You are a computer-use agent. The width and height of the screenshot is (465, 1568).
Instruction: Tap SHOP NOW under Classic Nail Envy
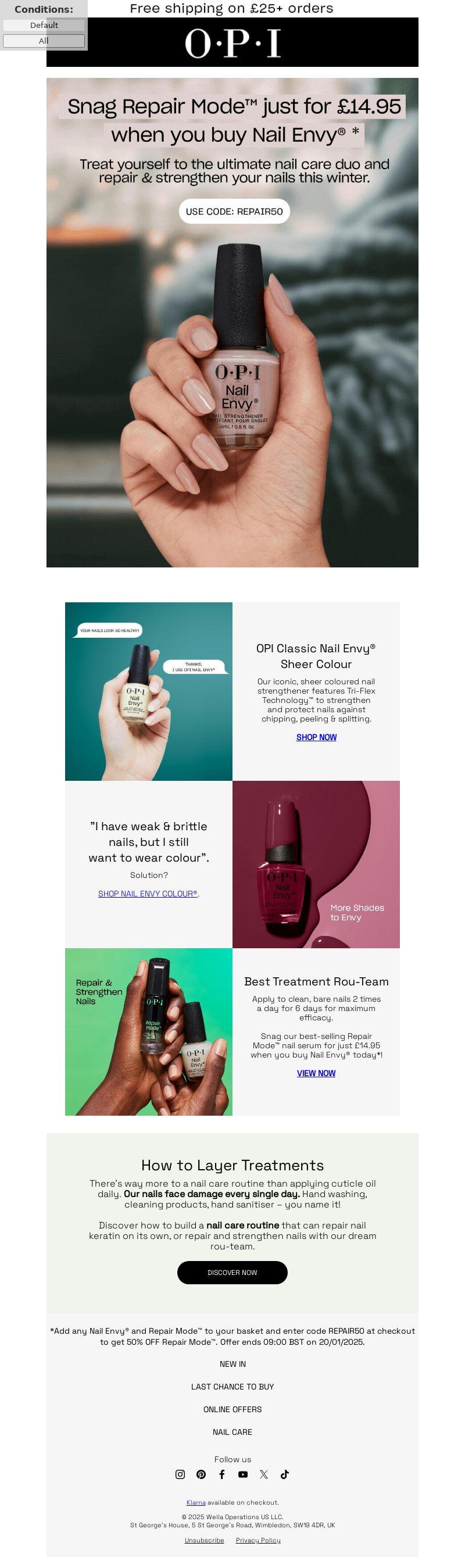pos(316,737)
